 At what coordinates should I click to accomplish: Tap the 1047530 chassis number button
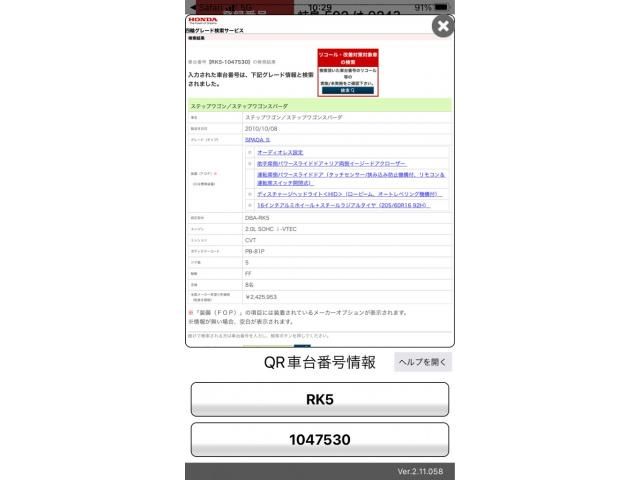320,439
